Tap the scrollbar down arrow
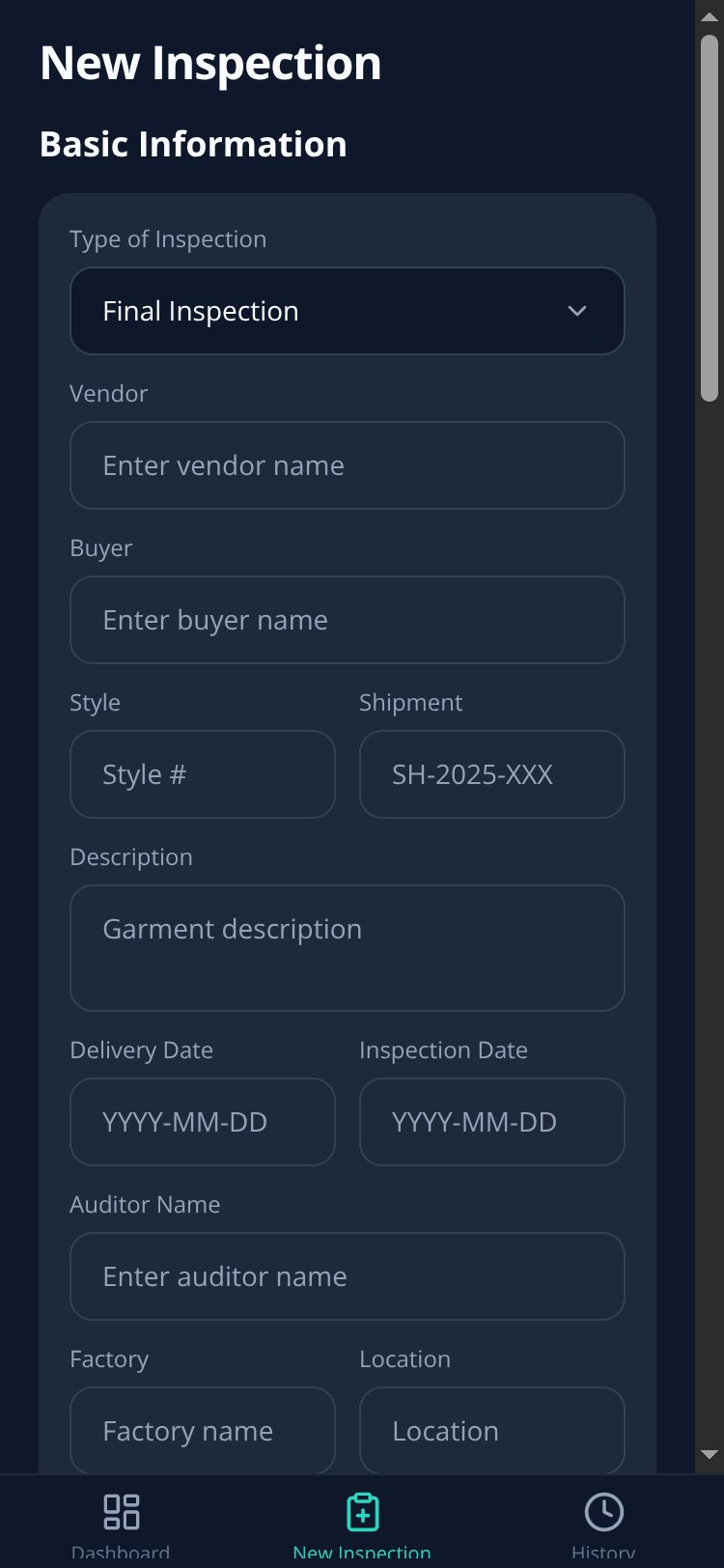The image size is (724, 1568). pos(710,1454)
